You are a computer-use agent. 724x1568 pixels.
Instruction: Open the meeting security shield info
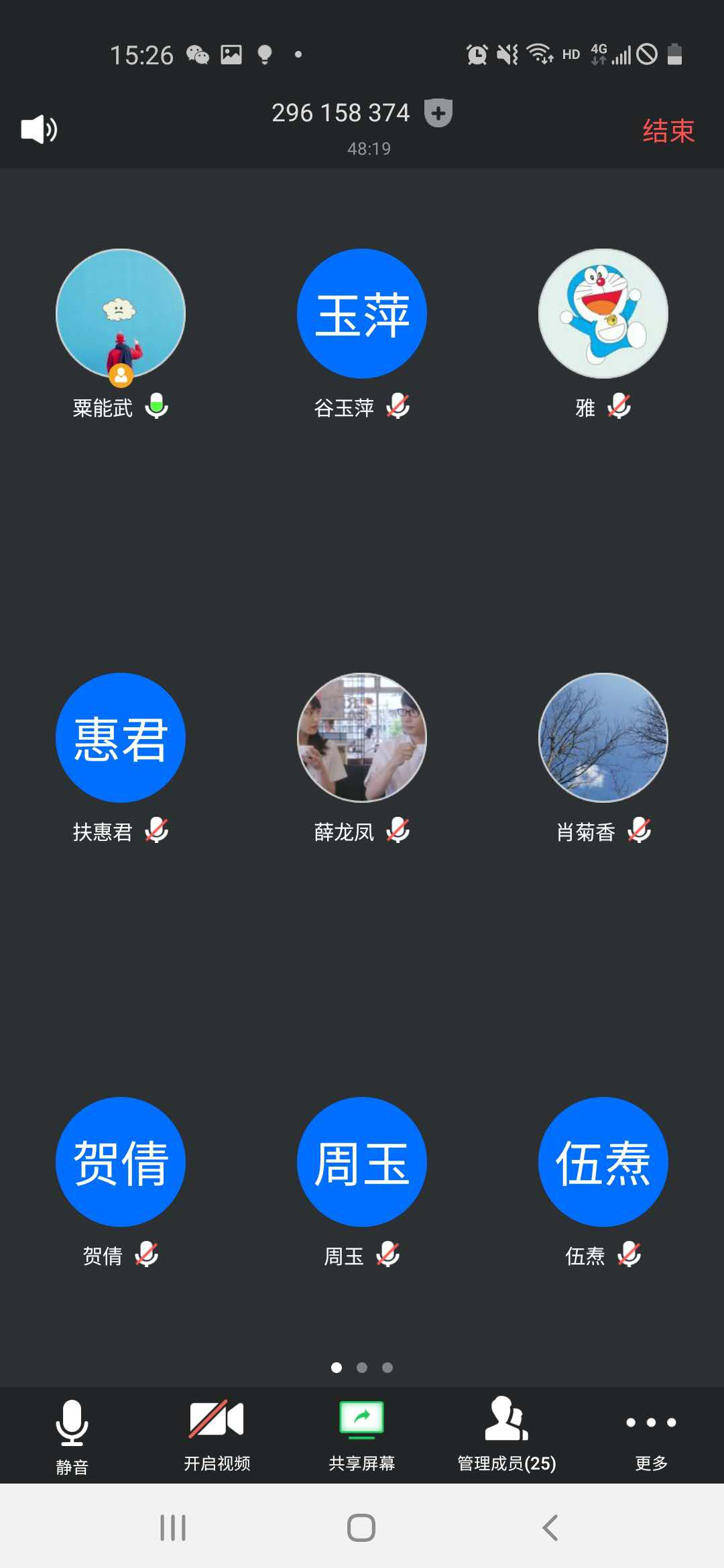[x=438, y=113]
